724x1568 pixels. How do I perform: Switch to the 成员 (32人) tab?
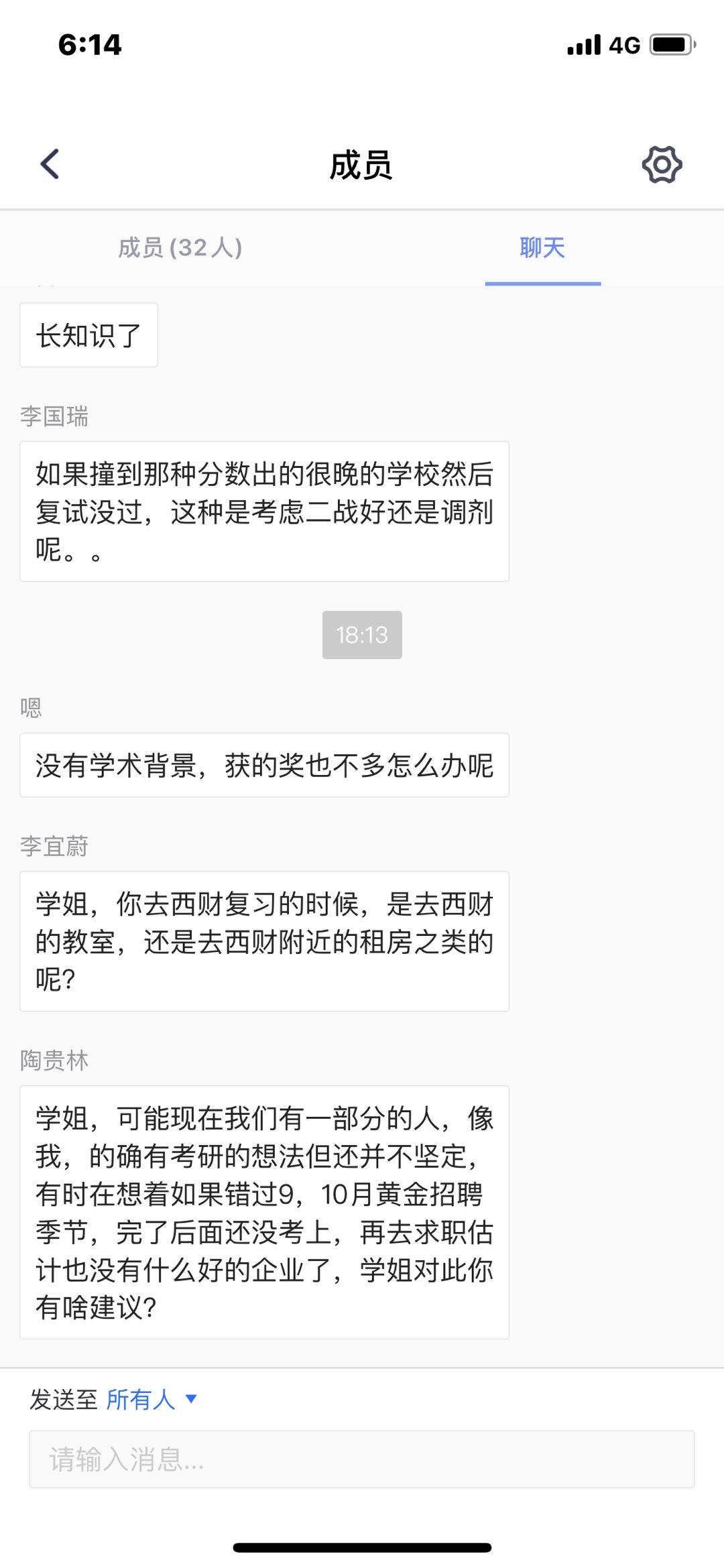tap(180, 248)
